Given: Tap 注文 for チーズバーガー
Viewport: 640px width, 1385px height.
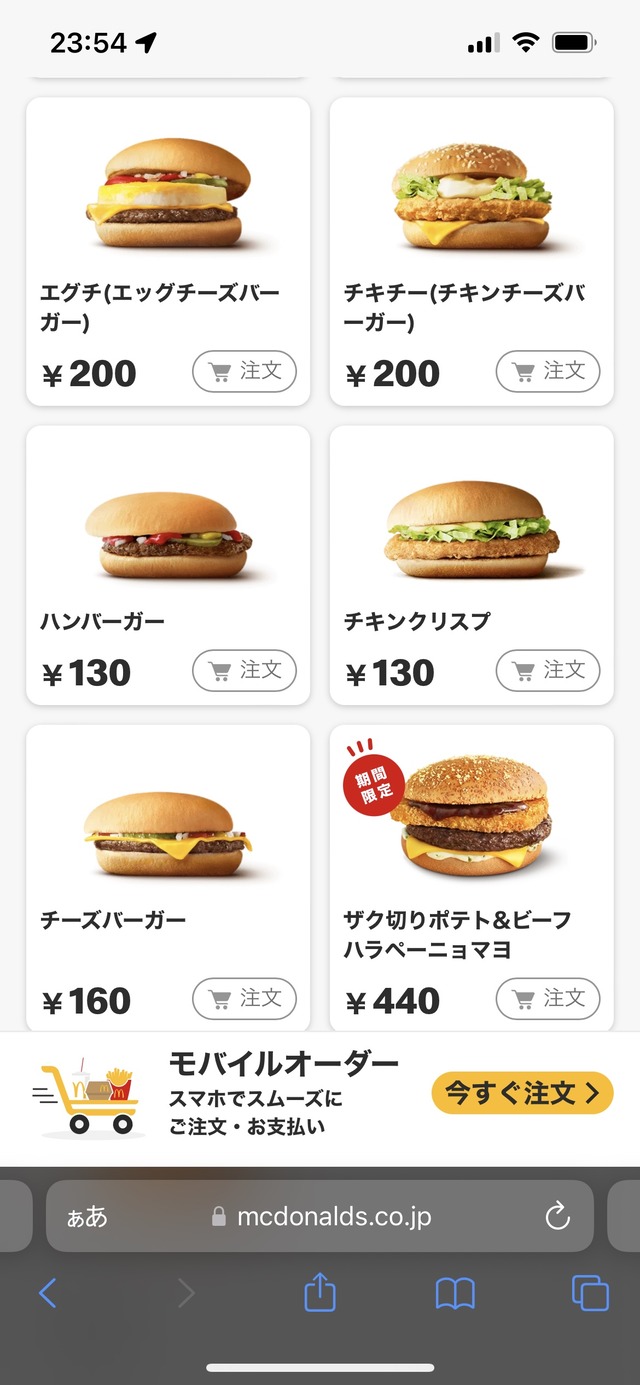Looking at the screenshot, I should 244,998.
